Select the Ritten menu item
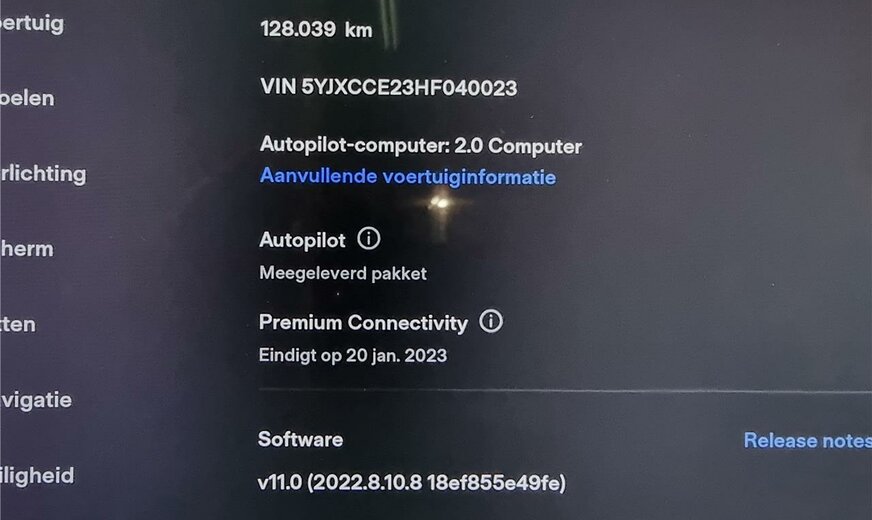This screenshot has height=520, width=872. tap(18, 324)
